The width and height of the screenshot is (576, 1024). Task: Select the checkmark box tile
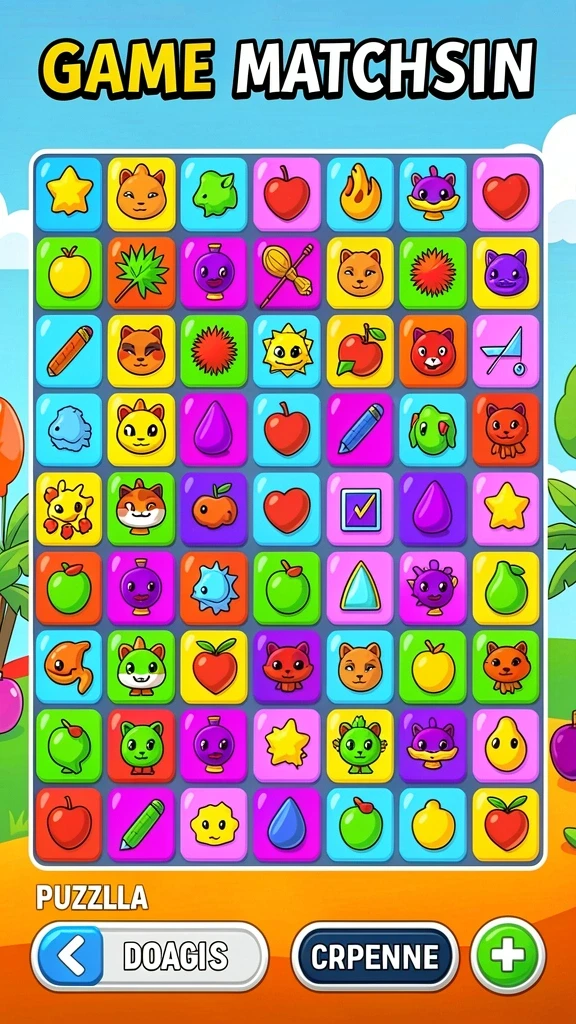(x=360, y=509)
